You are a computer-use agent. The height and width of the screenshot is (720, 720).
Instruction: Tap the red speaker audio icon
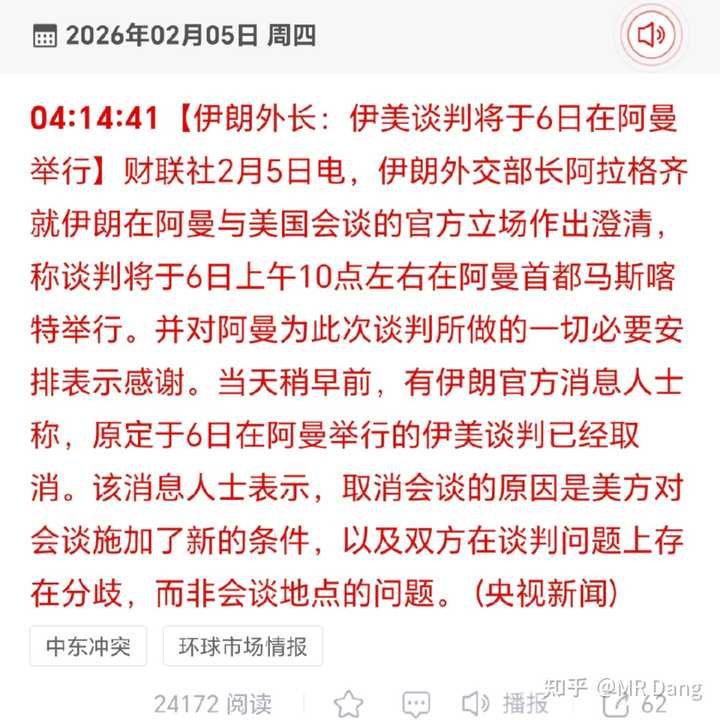point(651,36)
